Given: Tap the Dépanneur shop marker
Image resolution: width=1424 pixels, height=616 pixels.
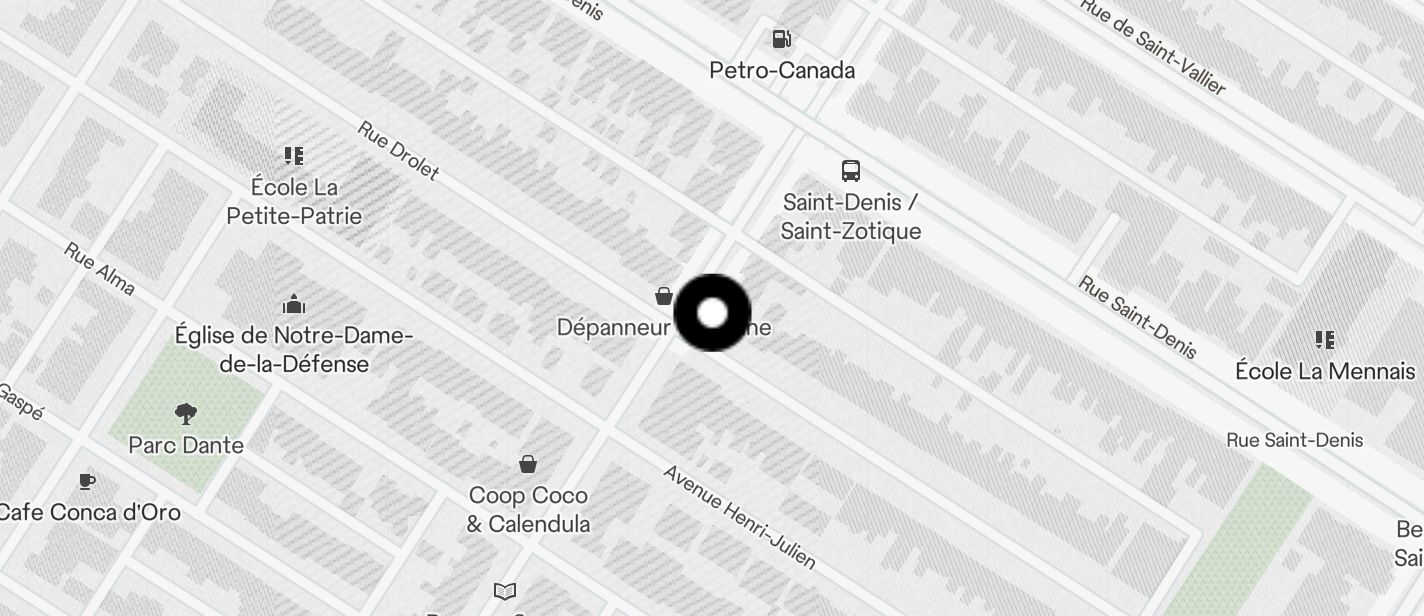Looking at the screenshot, I should tap(663, 296).
